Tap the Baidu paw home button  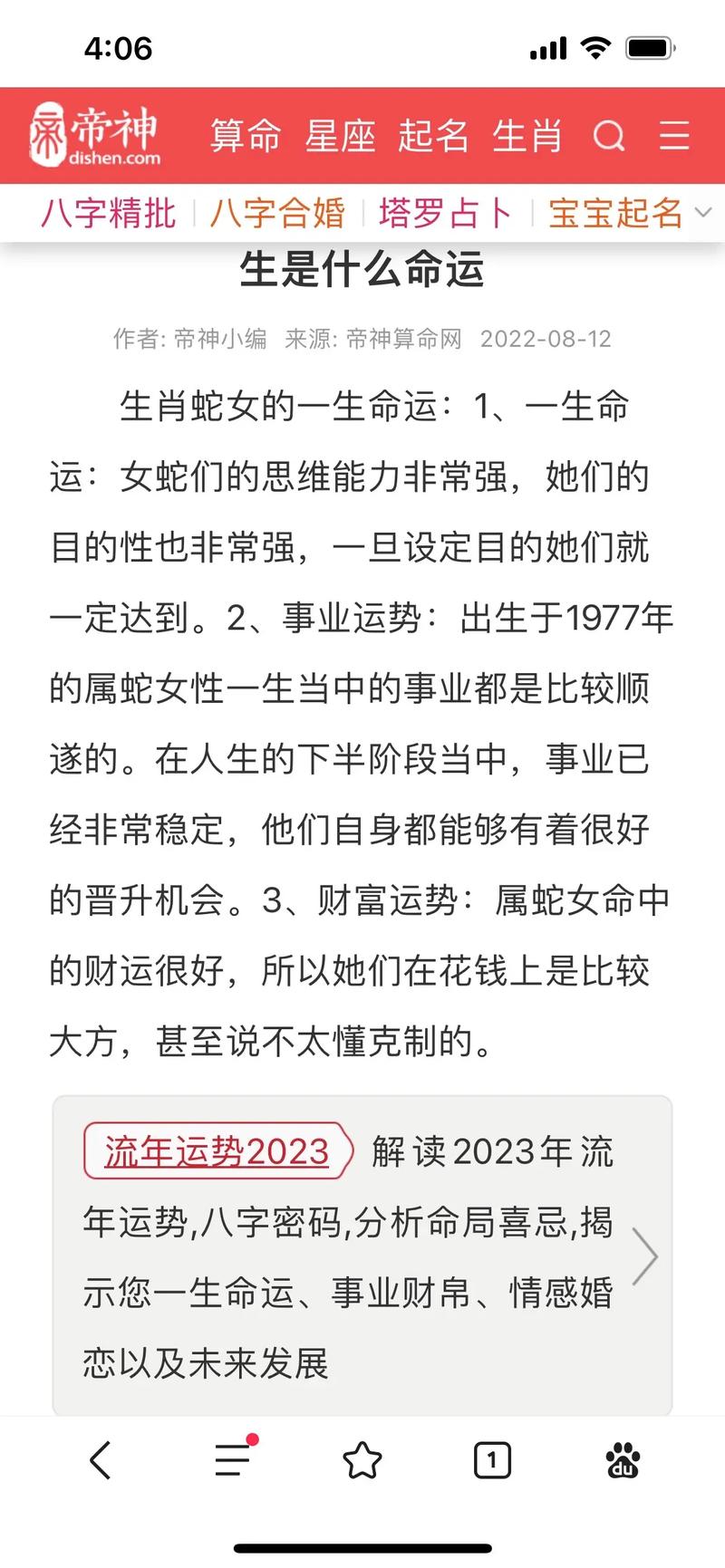pos(623,1459)
